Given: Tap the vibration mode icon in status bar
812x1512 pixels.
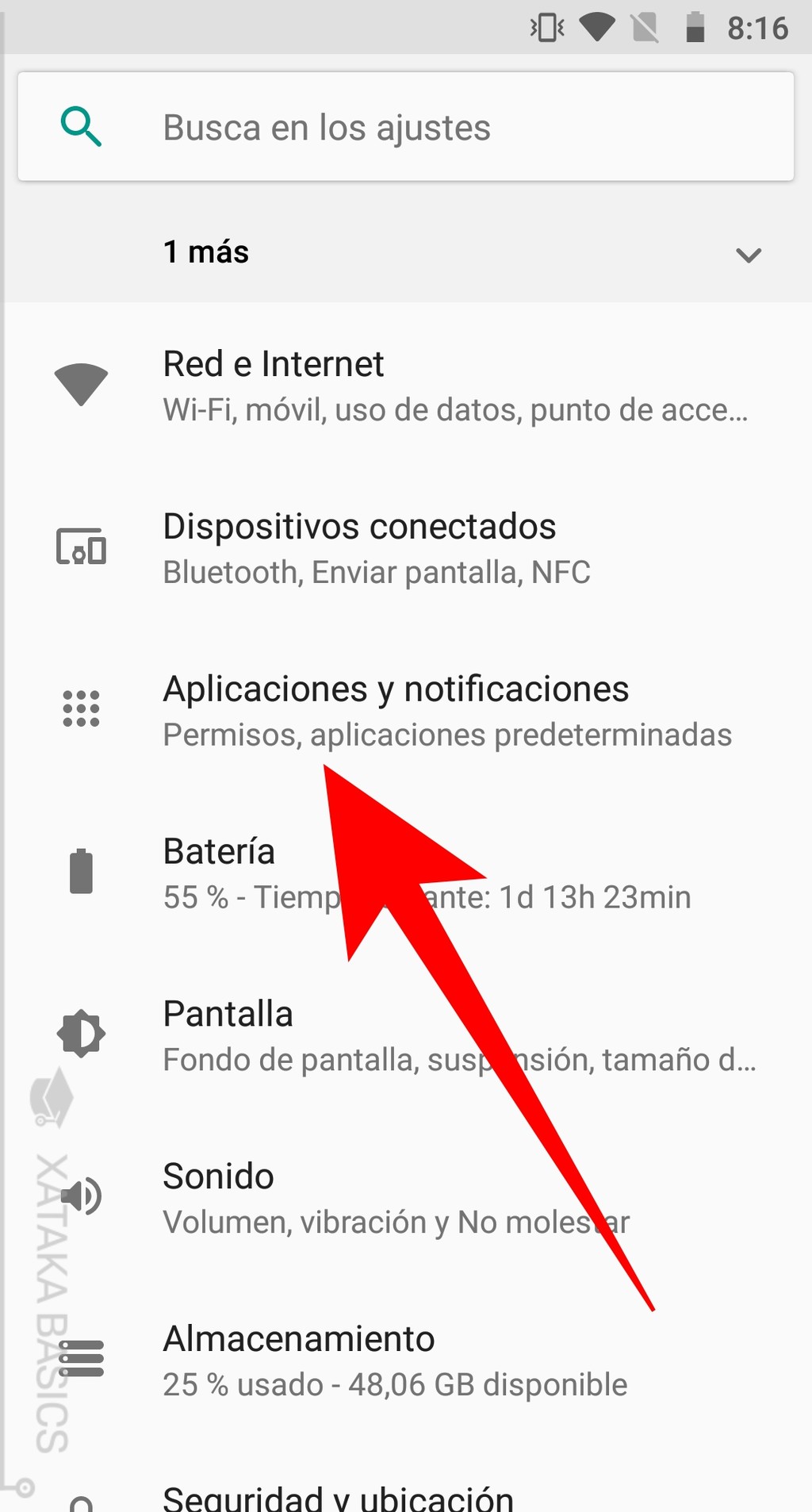Looking at the screenshot, I should [x=546, y=29].
